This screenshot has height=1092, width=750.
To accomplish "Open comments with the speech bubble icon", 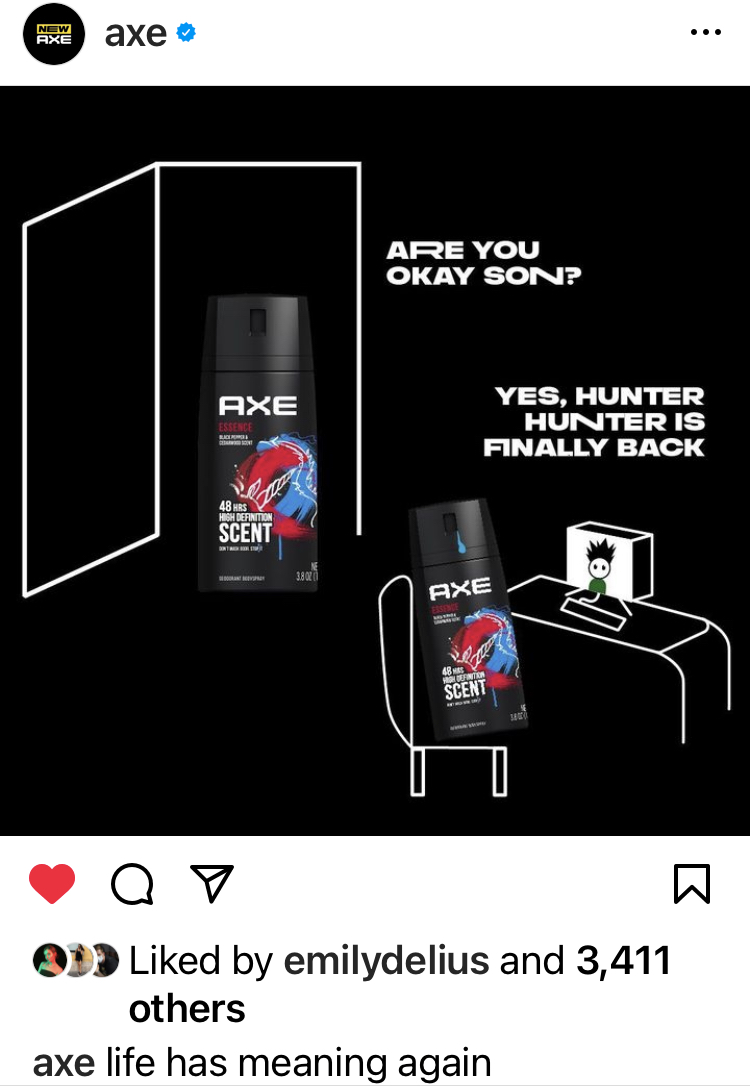I will [132, 884].
